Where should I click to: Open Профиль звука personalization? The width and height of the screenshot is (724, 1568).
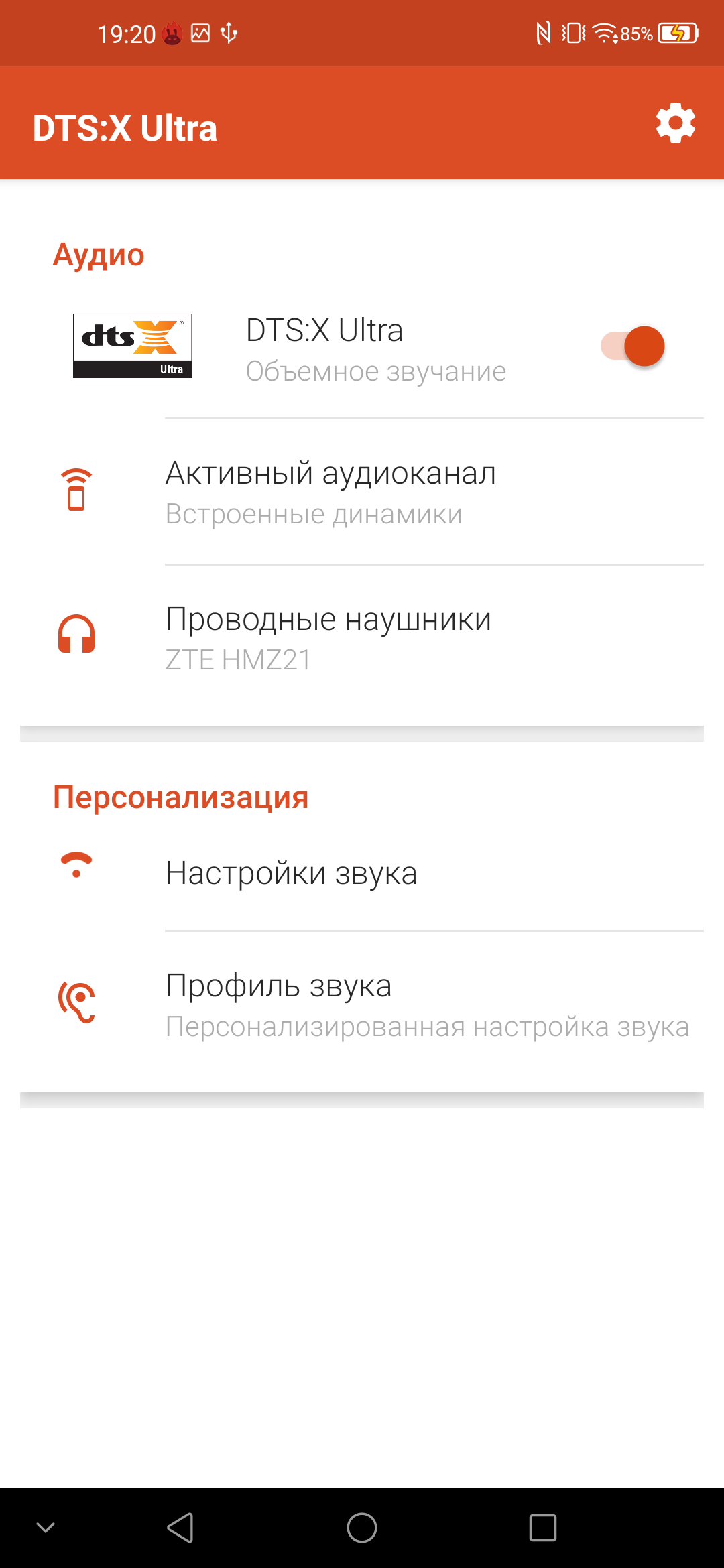[x=362, y=1005]
